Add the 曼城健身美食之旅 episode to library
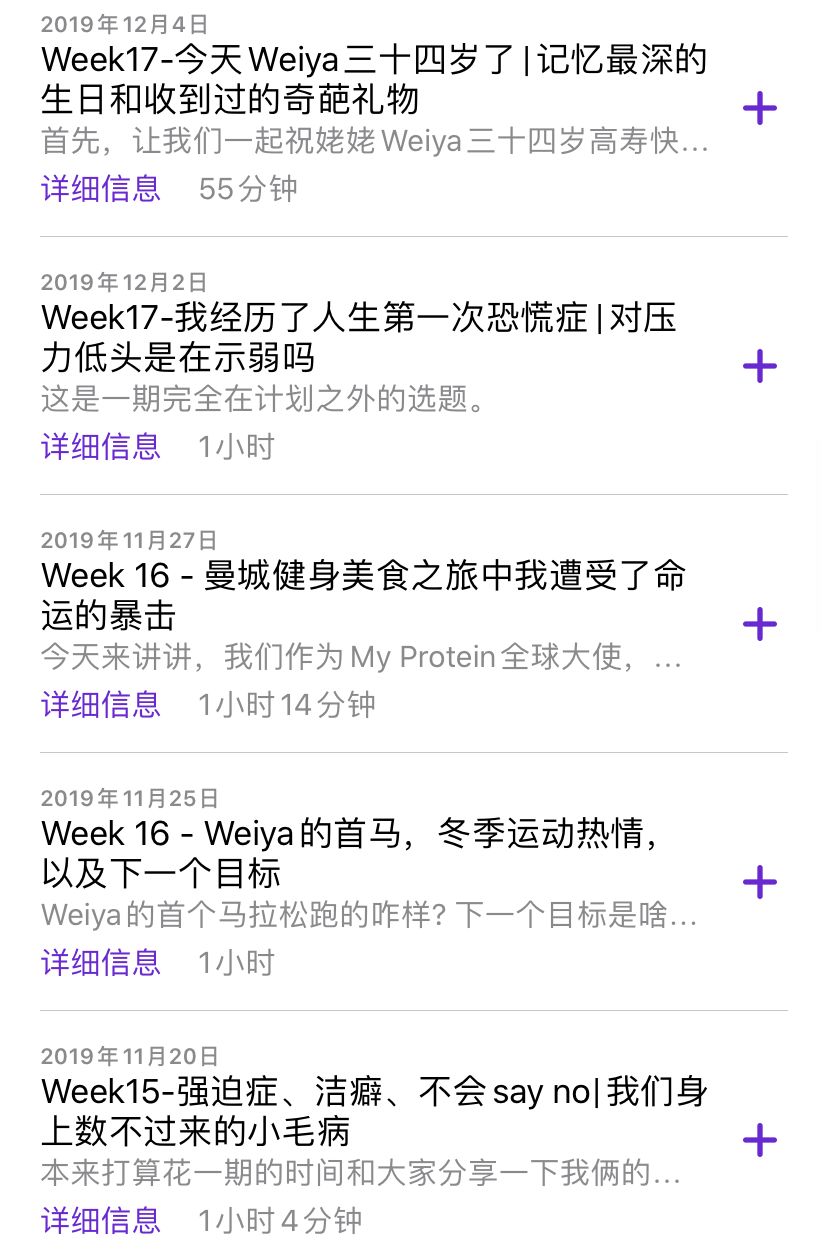This screenshot has height=1256, width=828. pyautogui.click(x=760, y=624)
